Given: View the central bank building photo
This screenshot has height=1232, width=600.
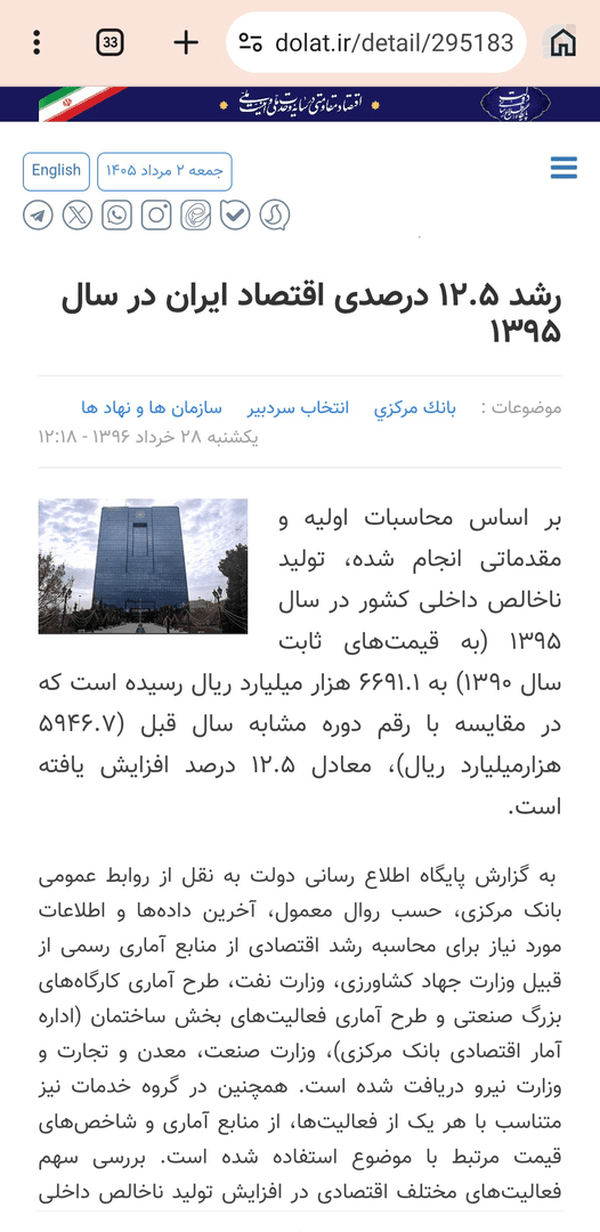Looking at the screenshot, I should pos(142,566).
